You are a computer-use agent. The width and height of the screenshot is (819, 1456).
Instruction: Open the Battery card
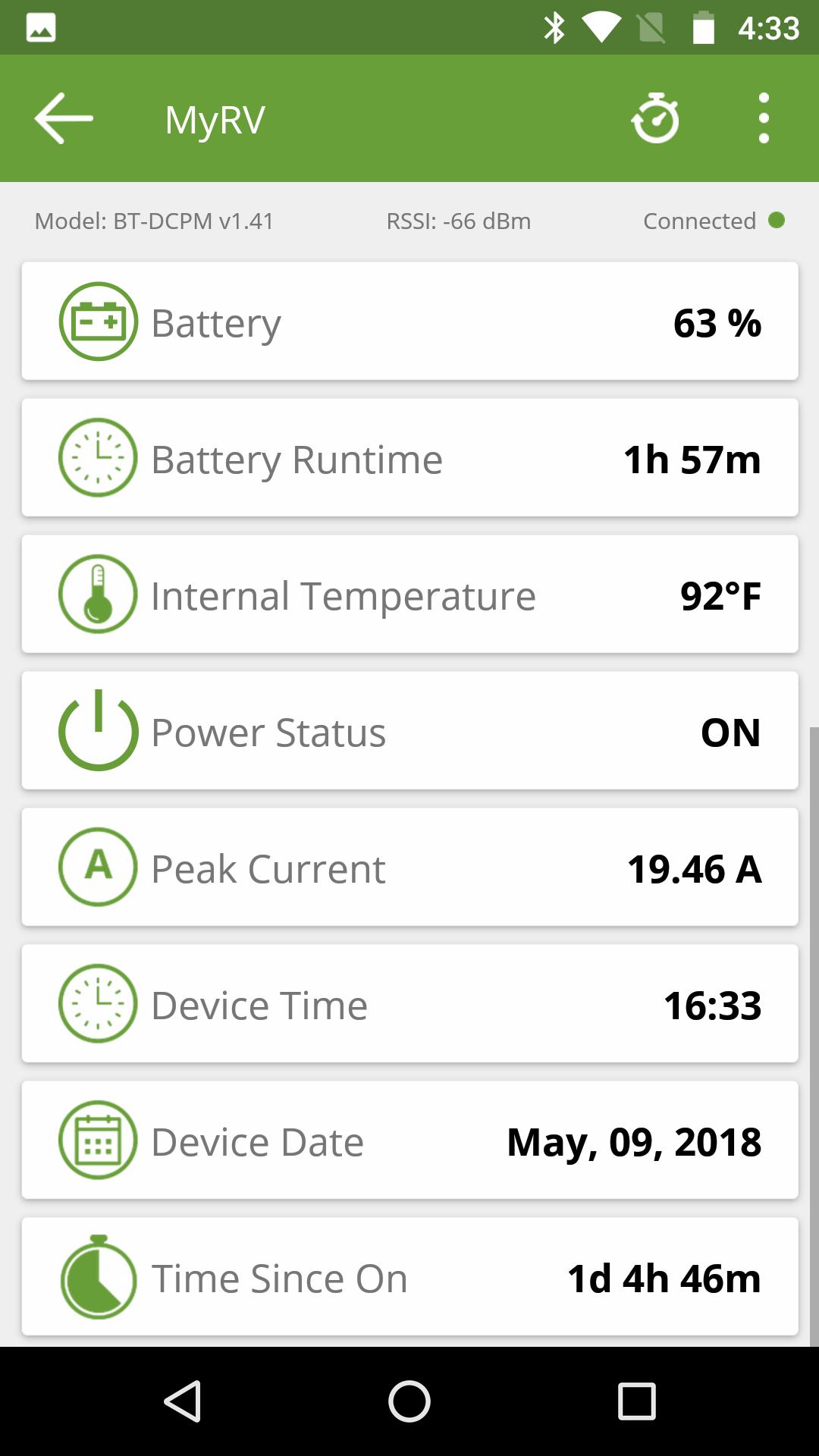(409, 322)
